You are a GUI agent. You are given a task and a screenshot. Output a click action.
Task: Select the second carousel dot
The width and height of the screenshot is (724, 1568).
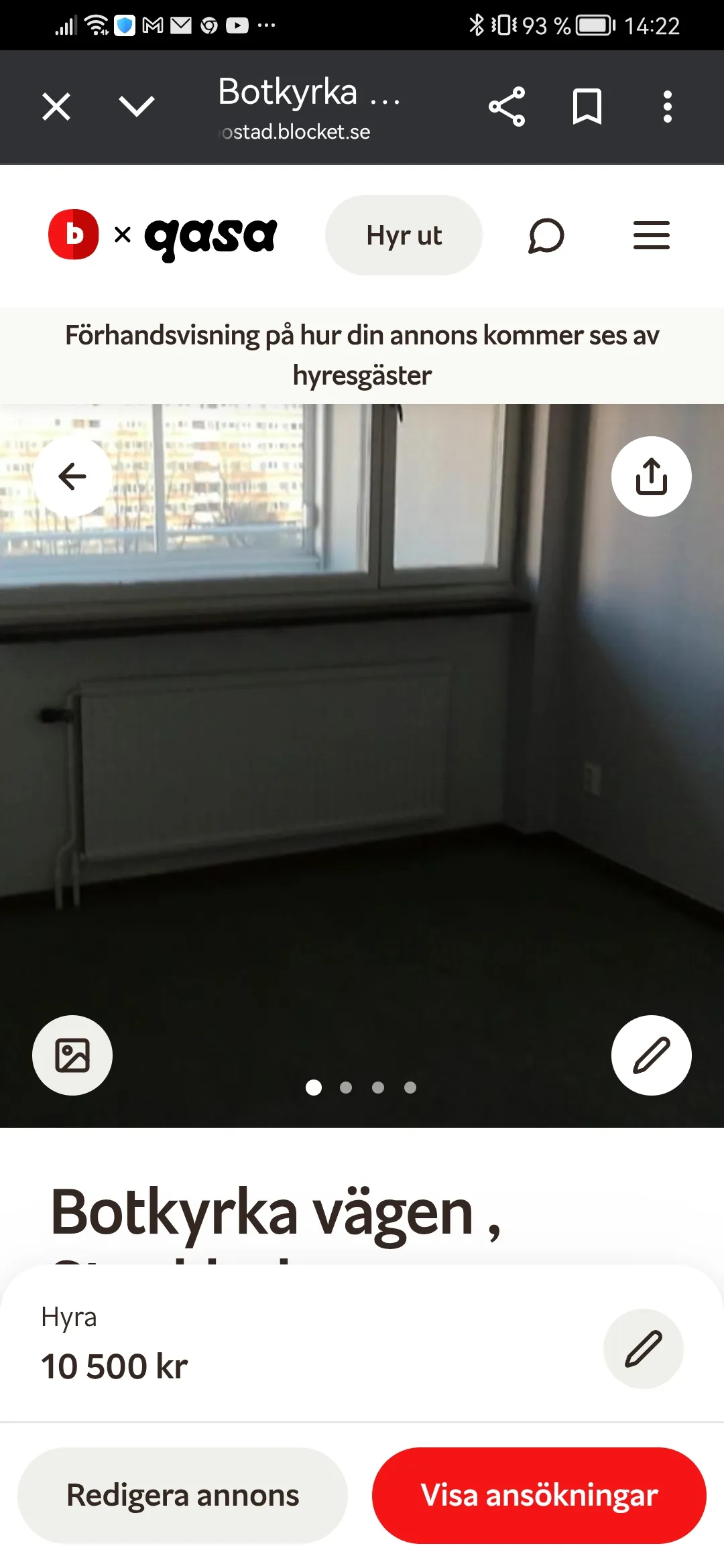click(x=346, y=1088)
